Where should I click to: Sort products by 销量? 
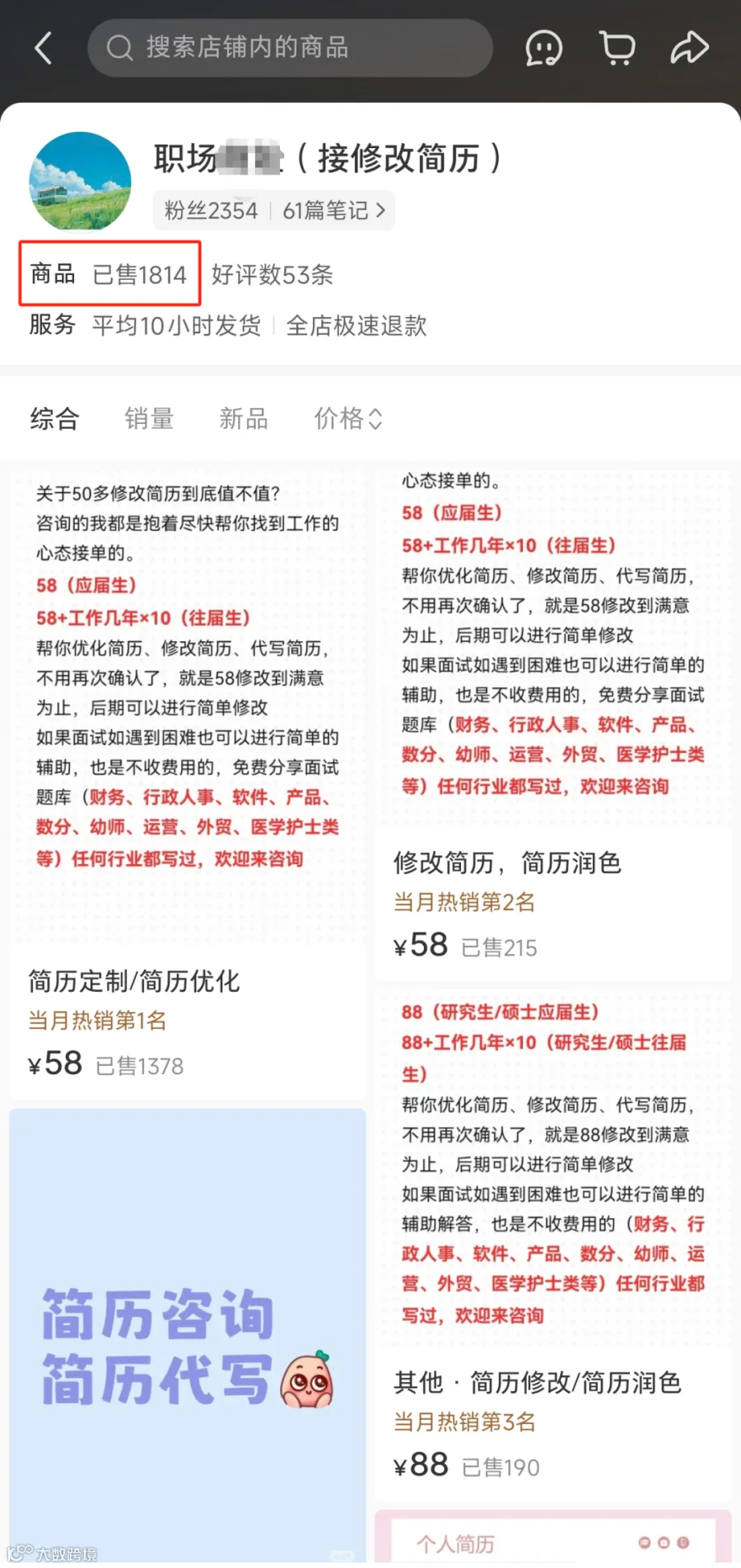click(x=149, y=419)
